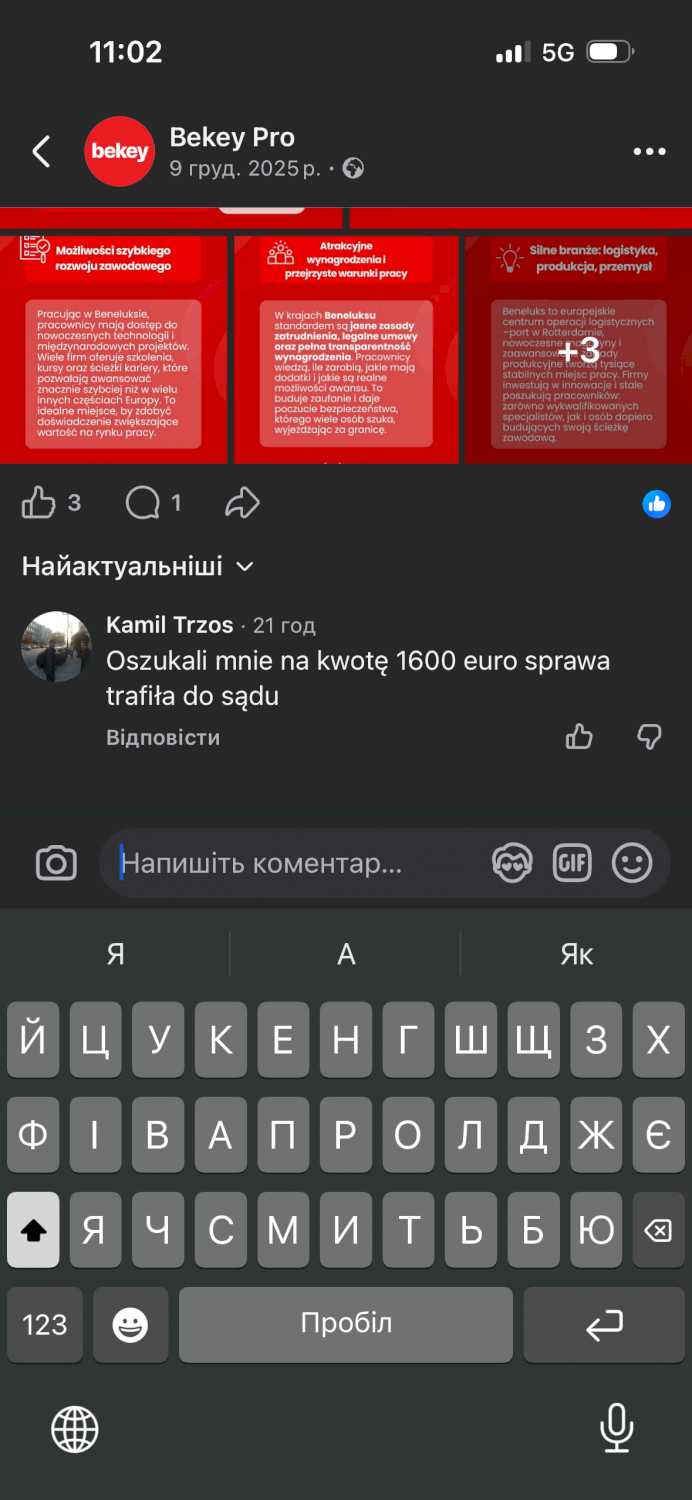Tap the keyboard backspace key
Screen dimensions: 692x1500
pos(657,1230)
